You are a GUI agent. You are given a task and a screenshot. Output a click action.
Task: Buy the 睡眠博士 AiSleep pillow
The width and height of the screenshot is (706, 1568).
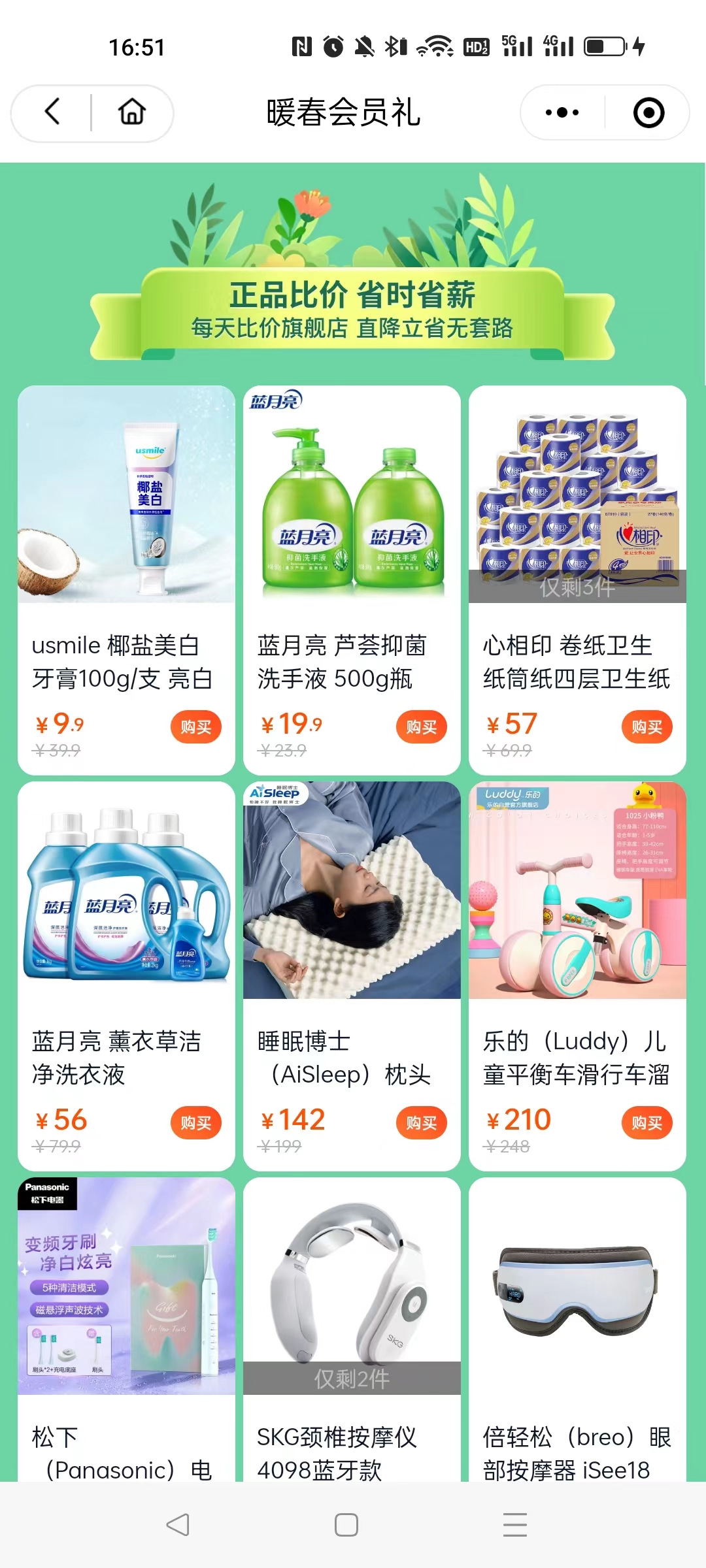[x=421, y=1122]
